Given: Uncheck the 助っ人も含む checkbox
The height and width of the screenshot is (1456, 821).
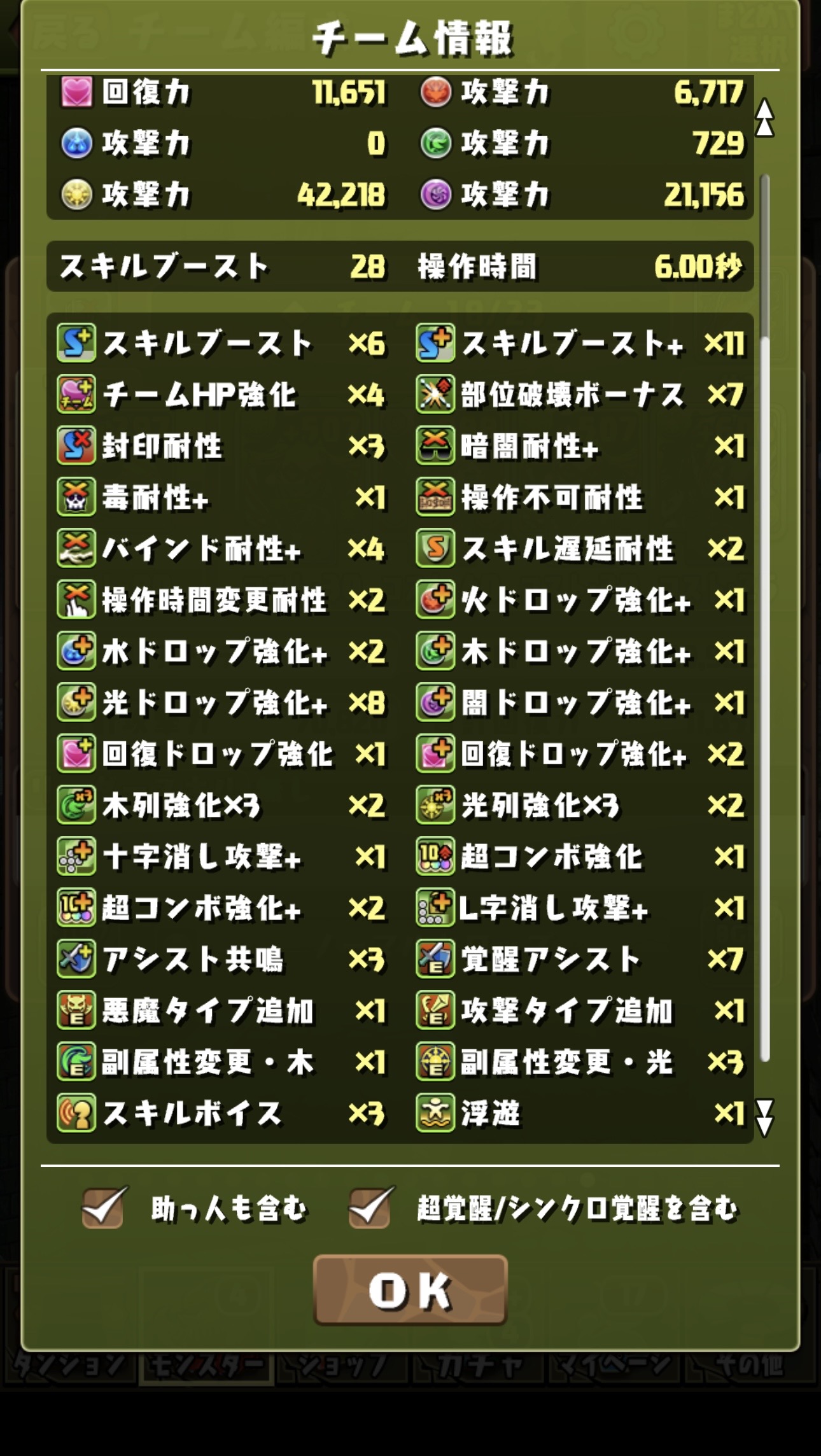Looking at the screenshot, I should pos(104,1207).
